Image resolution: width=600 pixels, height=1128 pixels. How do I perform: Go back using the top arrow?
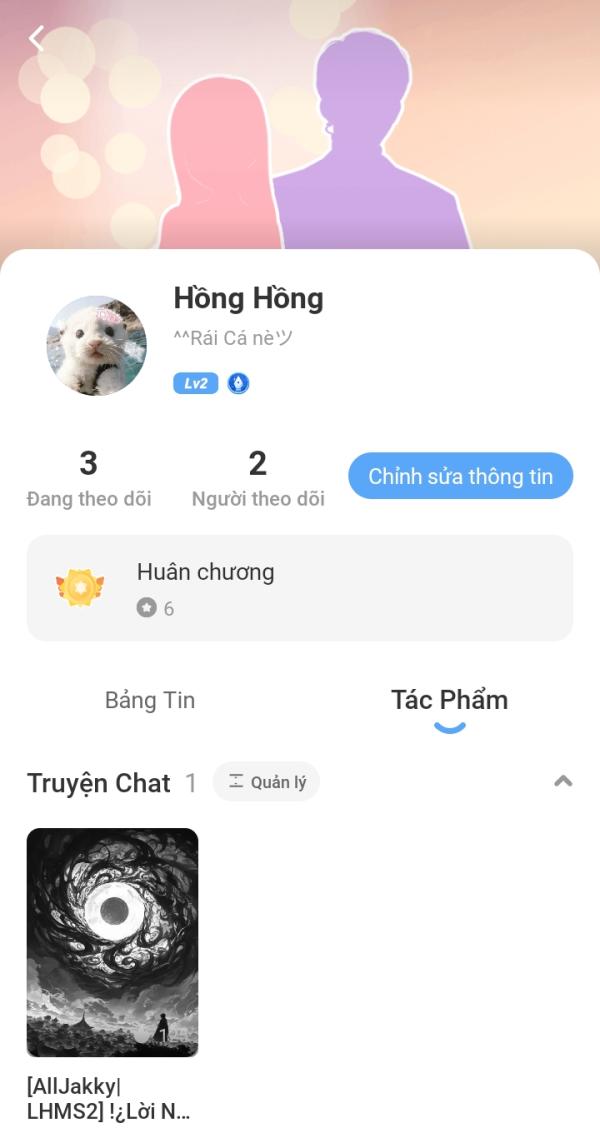[x=36, y=39]
